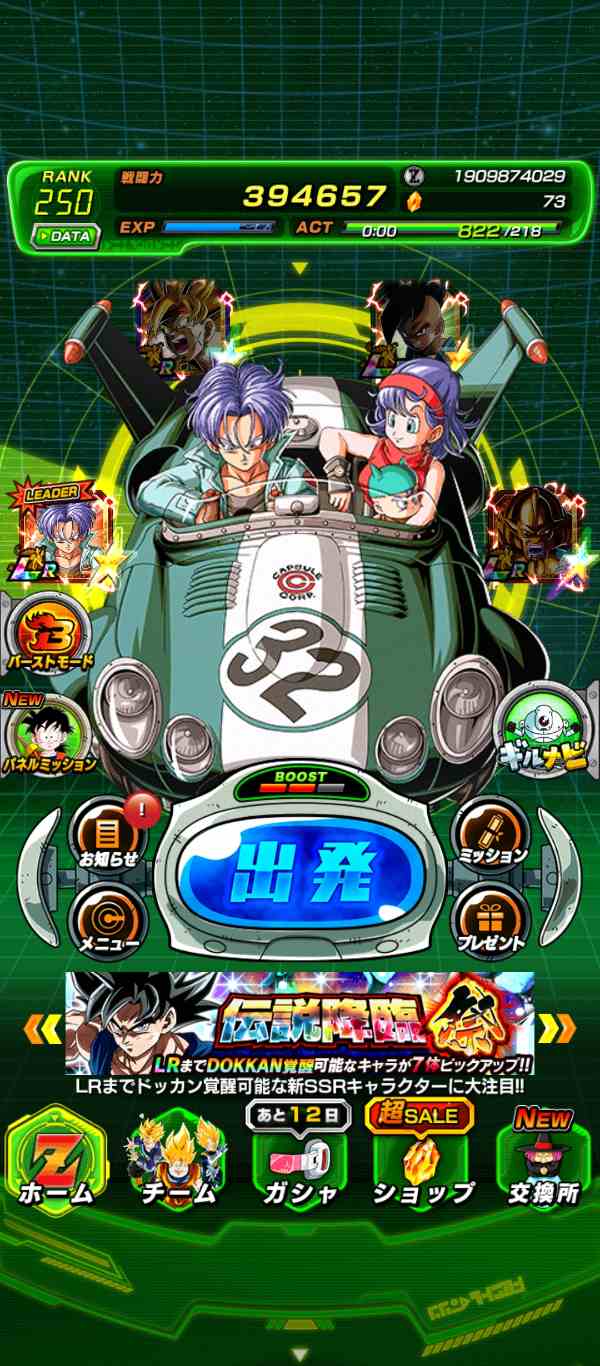Open お知らせ announcements
This screenshot has width=600, height=1366.
(x=107, y=836)
